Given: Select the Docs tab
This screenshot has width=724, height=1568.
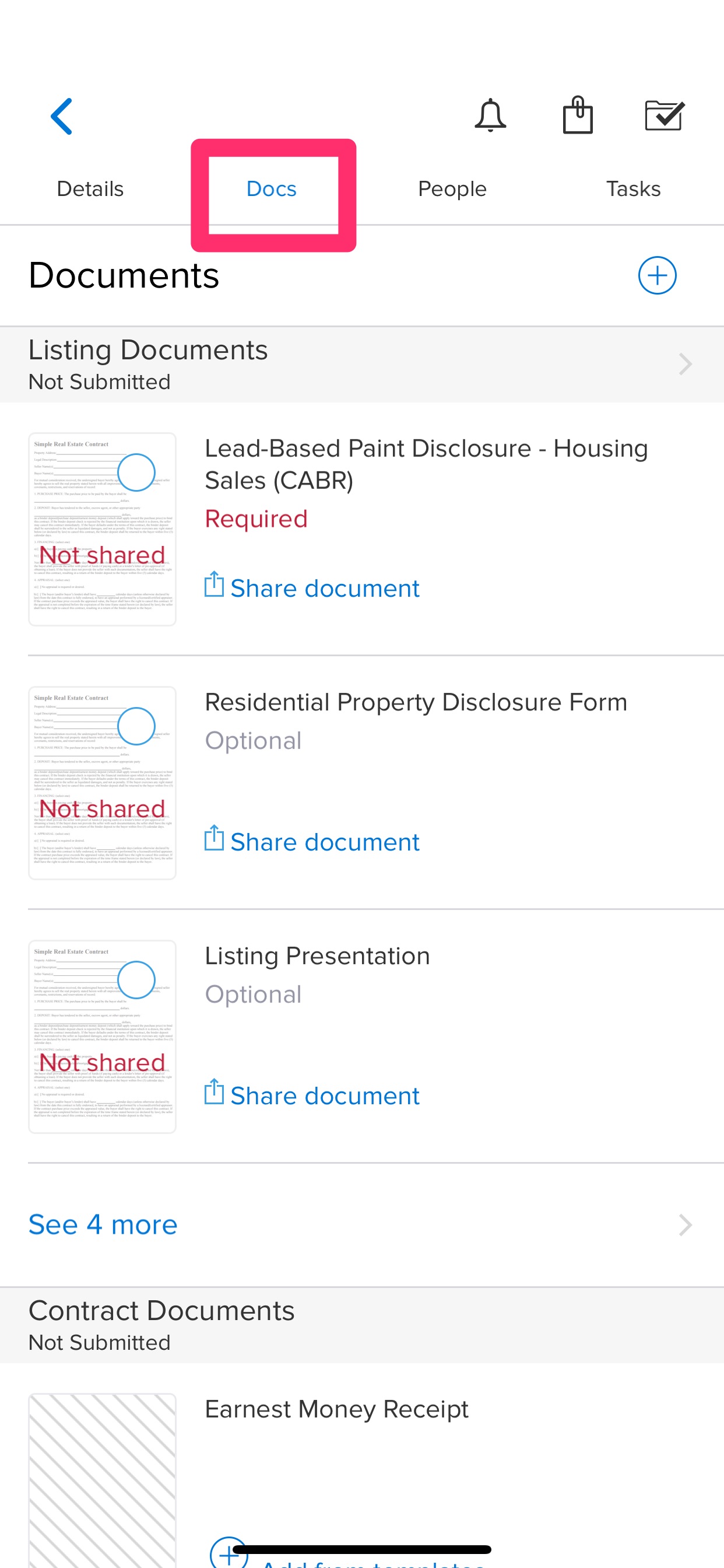Looking at the screenshot, I should (271, 188).
